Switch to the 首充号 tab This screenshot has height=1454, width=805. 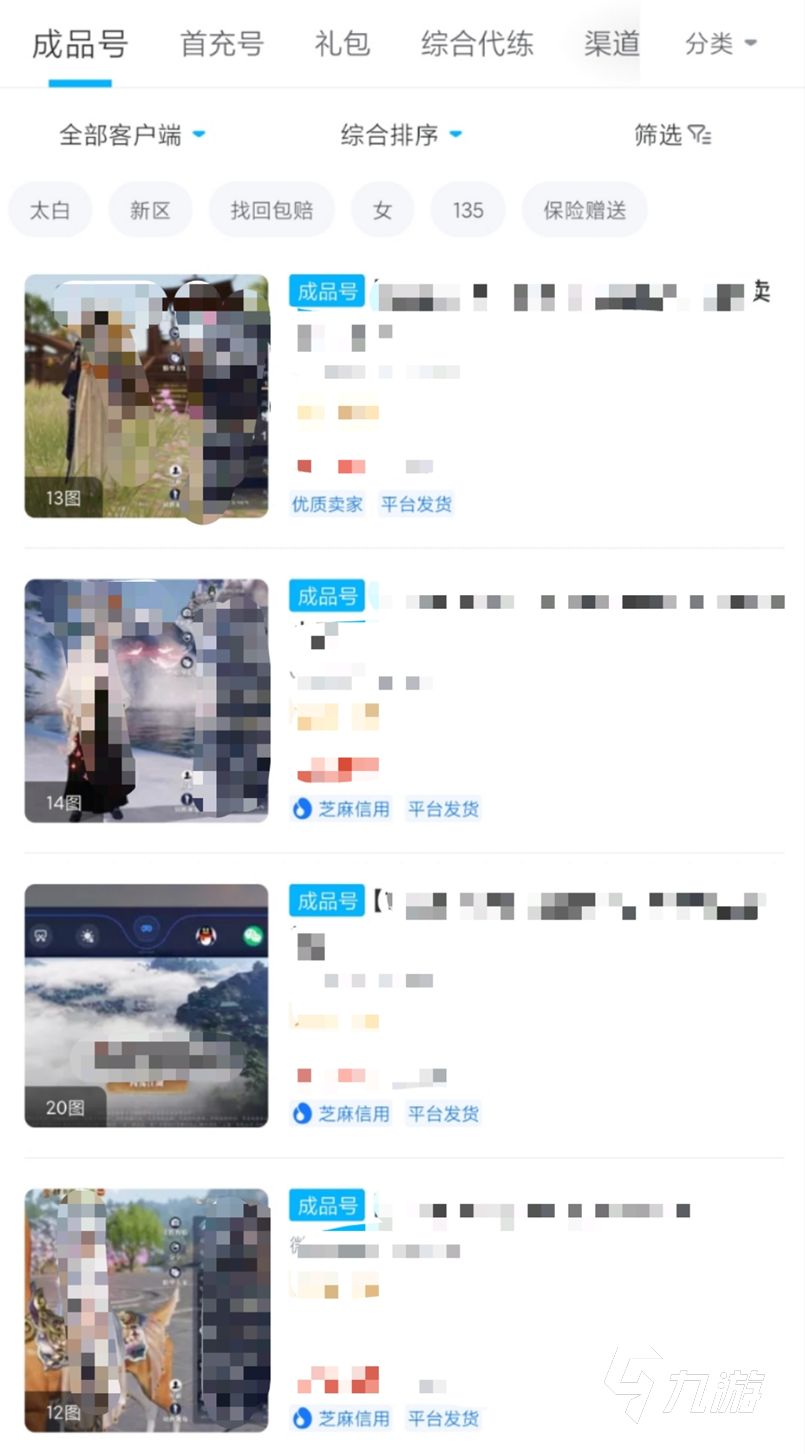221,44
